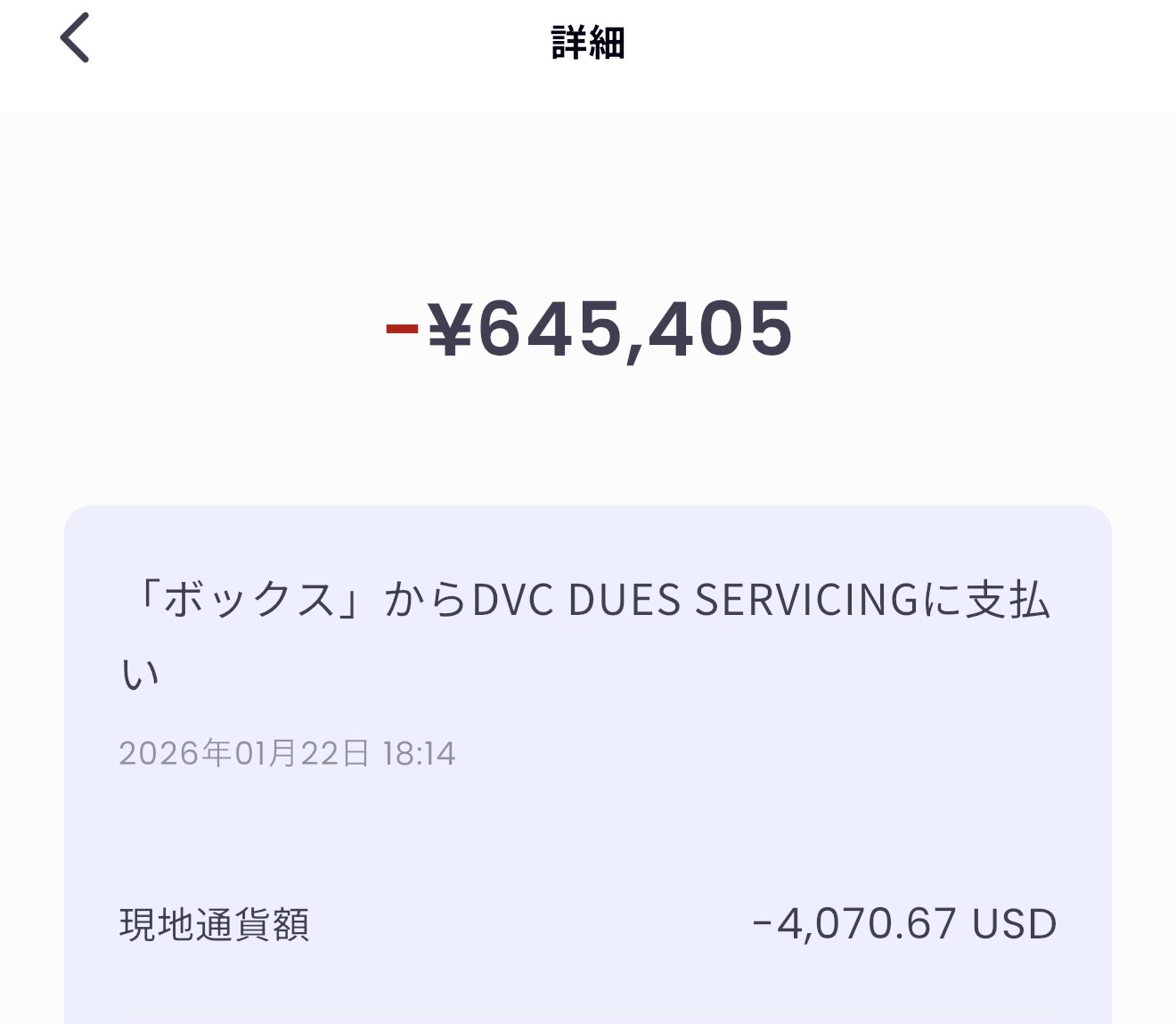
Task: Go back using the top-left arrow
Action: 75,38
